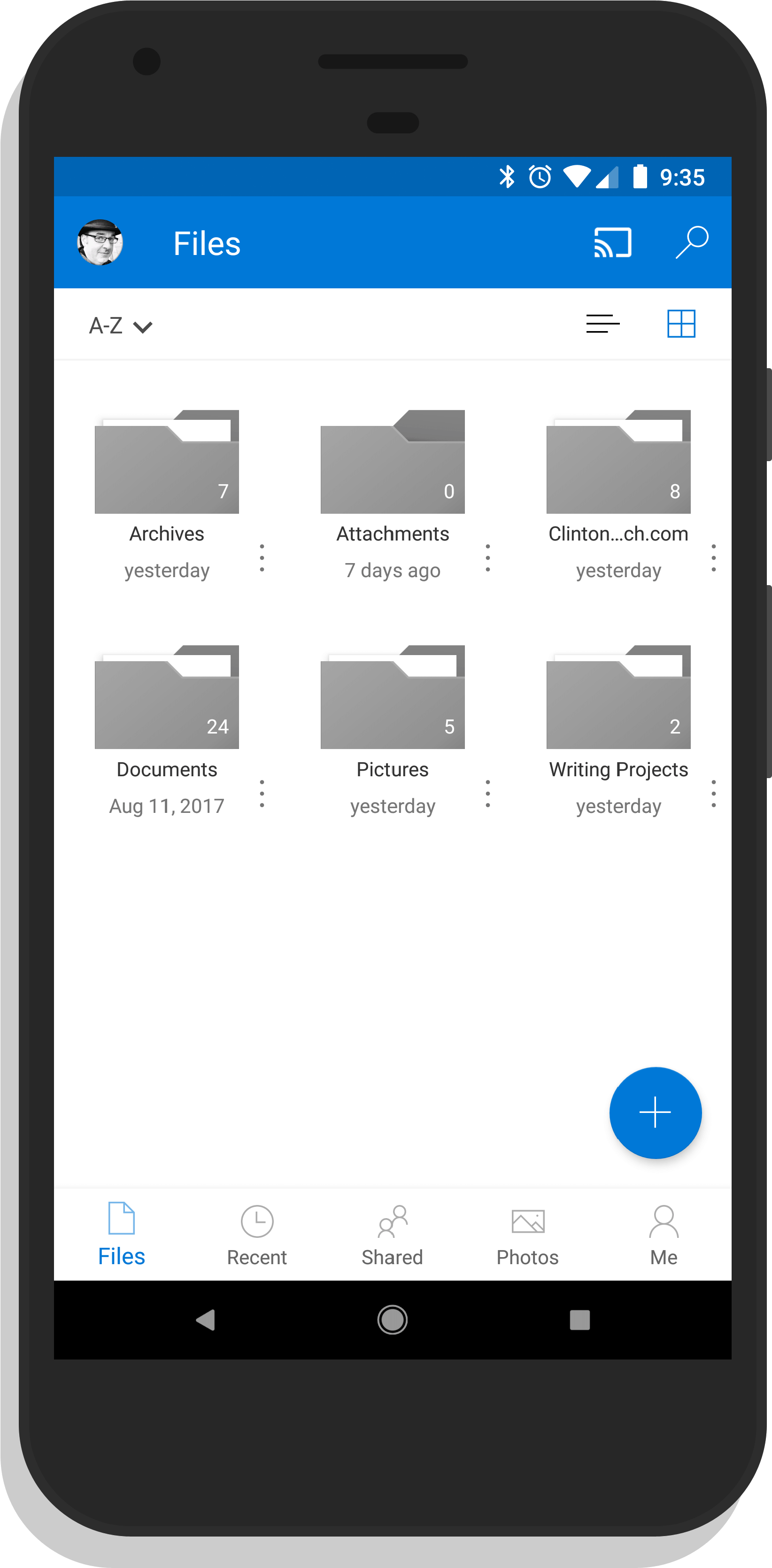Select the grid view layout
Screen dimensions: 772x1568
coord(681,323)
